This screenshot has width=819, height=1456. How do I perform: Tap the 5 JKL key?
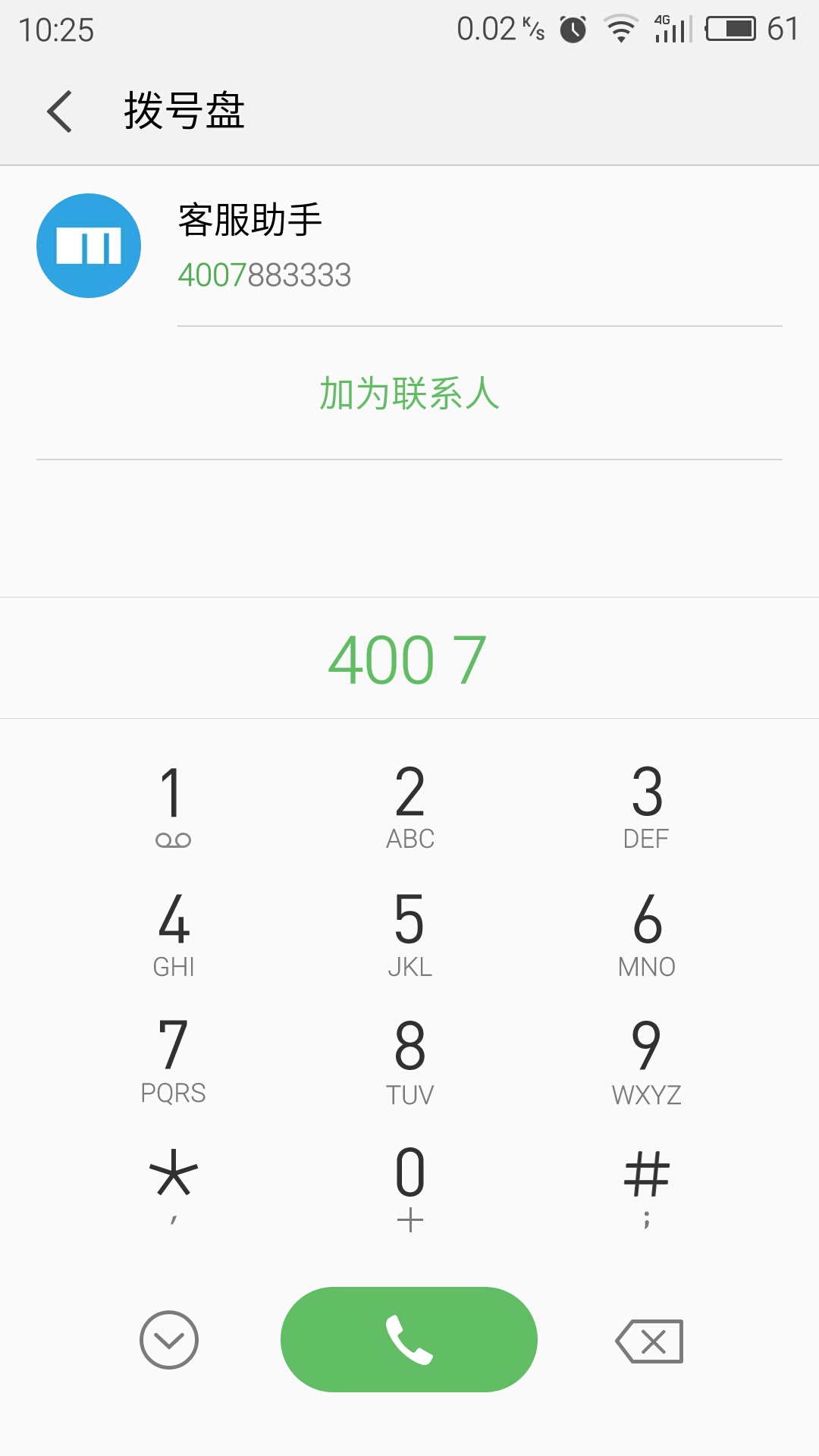click(410, 934)
